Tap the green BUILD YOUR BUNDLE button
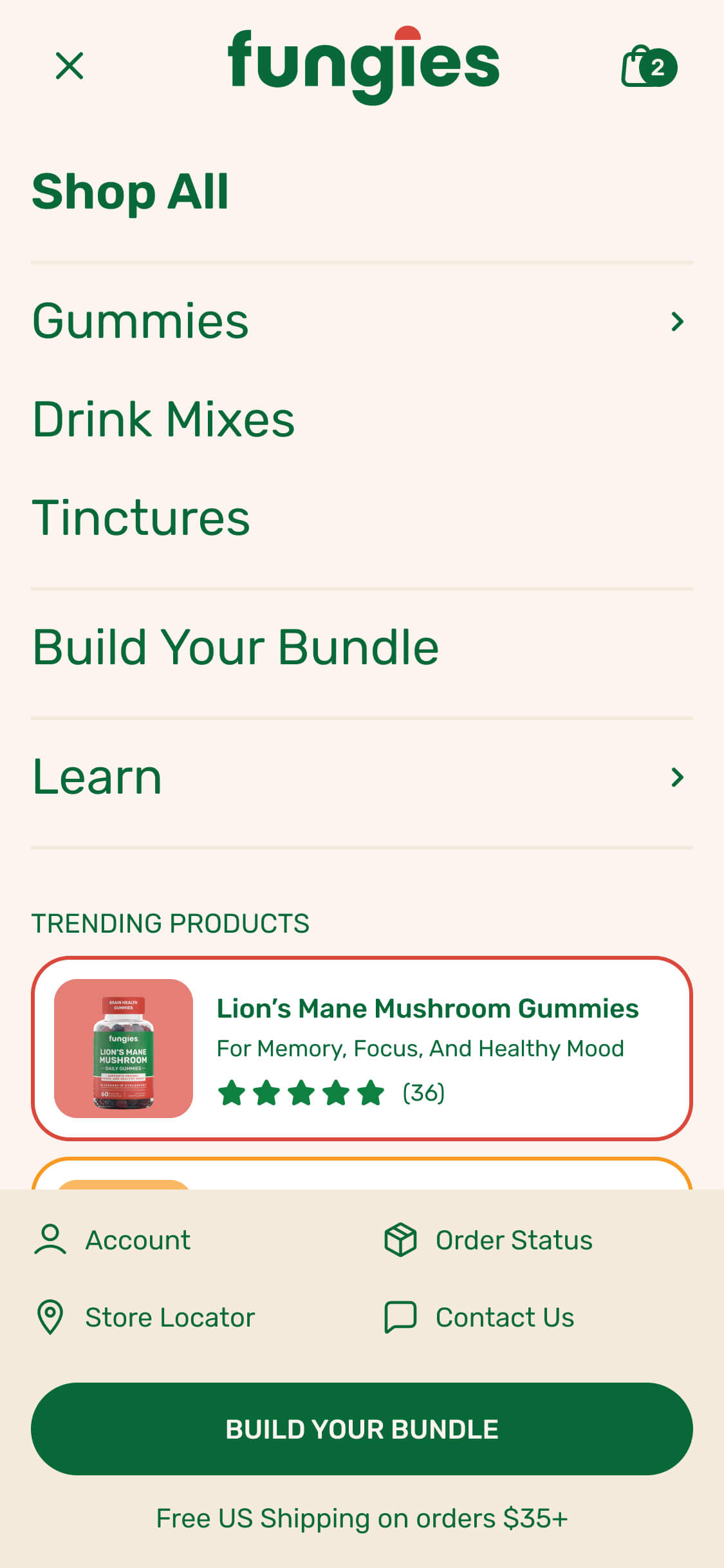This screenshot has height=1568, width=724. [x=362, y=1429]
